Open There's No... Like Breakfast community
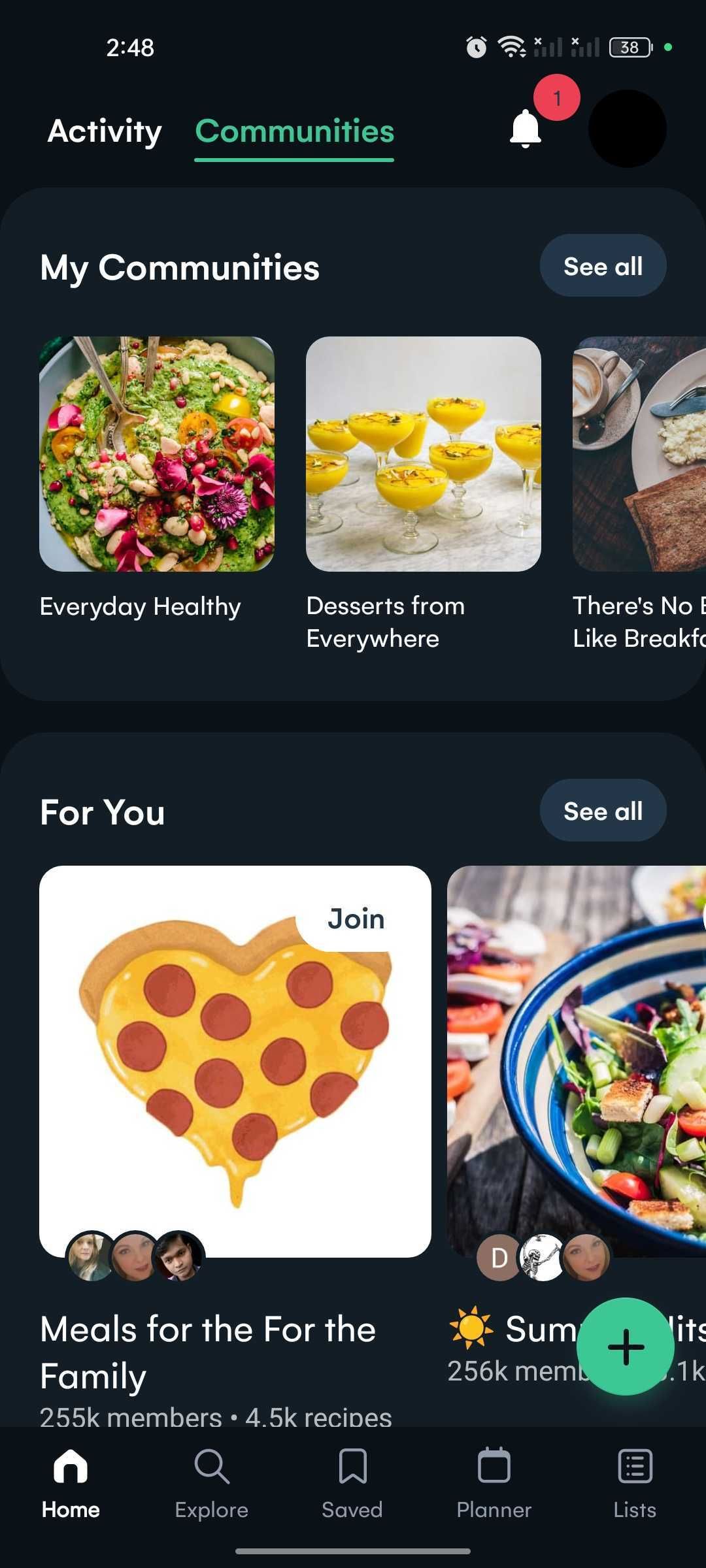Screen dimensions: 706x1568 639,454
